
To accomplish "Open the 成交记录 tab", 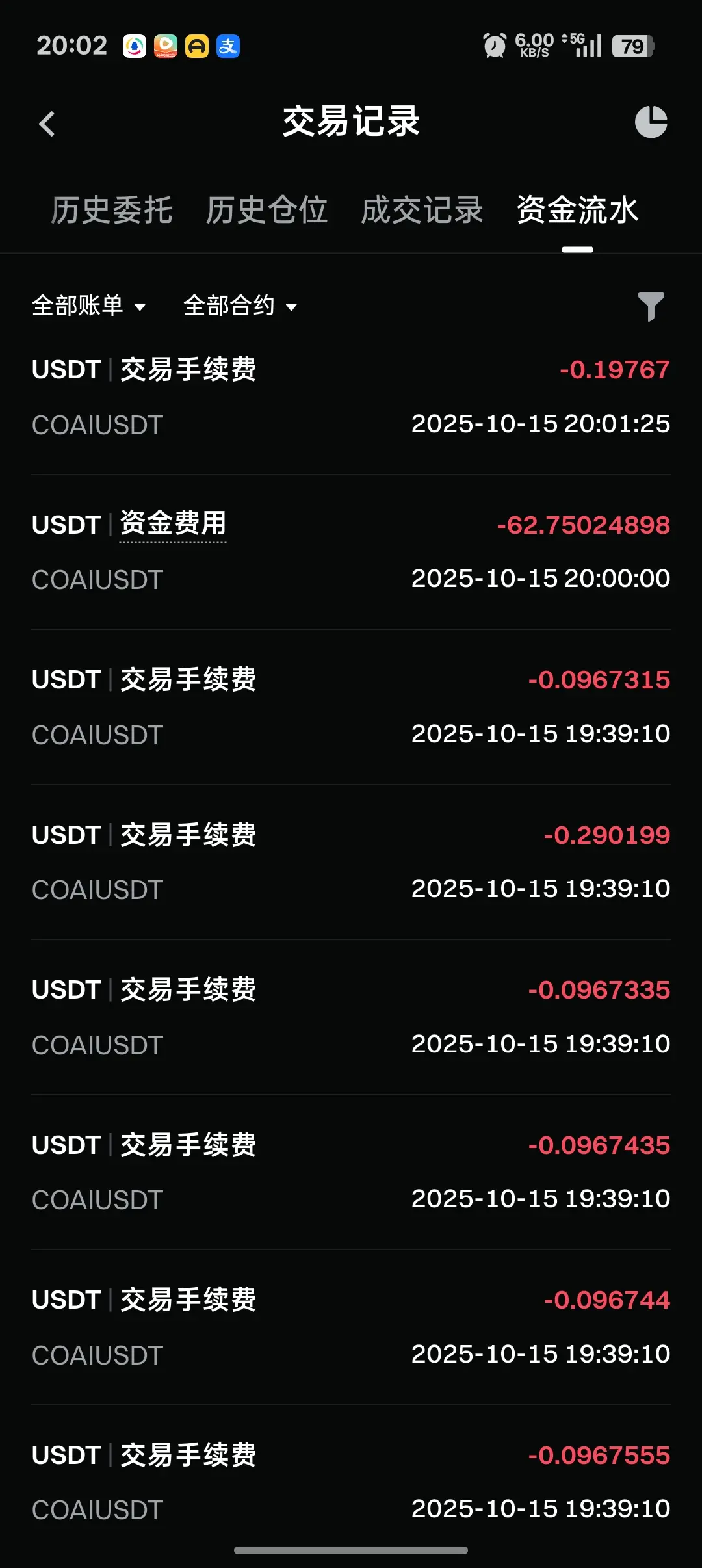I will (x=422, y=211).
